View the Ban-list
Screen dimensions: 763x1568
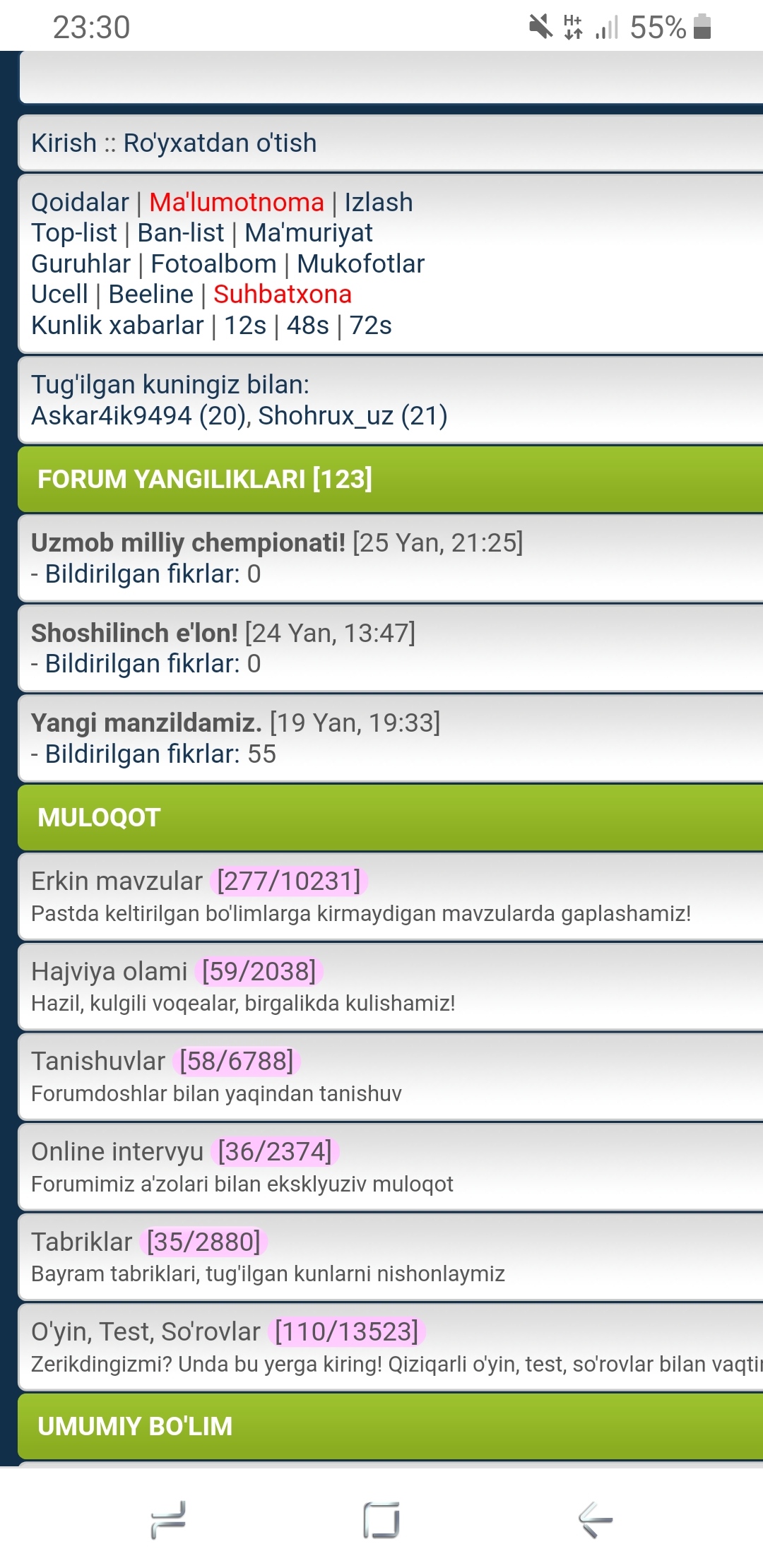coord(180,233)
